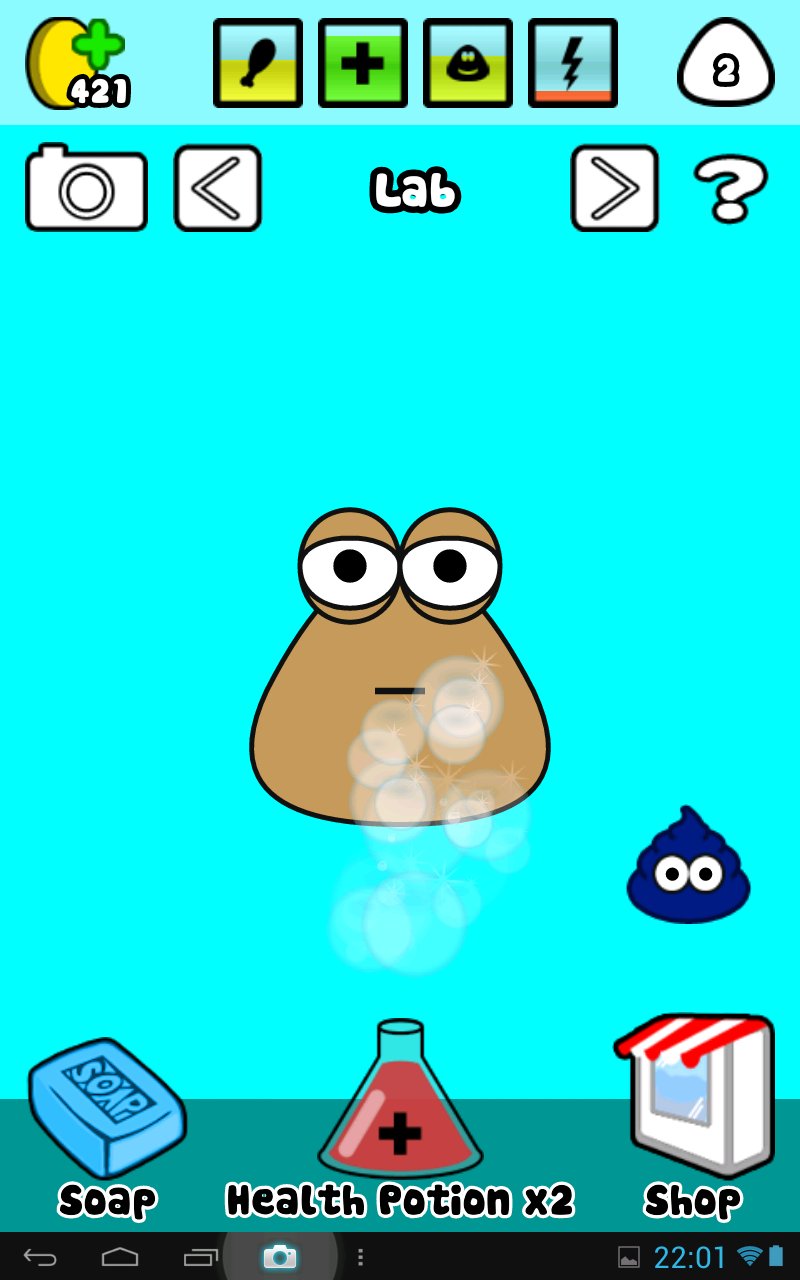800x1280 pixels.
Task: Open the hunger status indicator
Action: tap(258, 62)
